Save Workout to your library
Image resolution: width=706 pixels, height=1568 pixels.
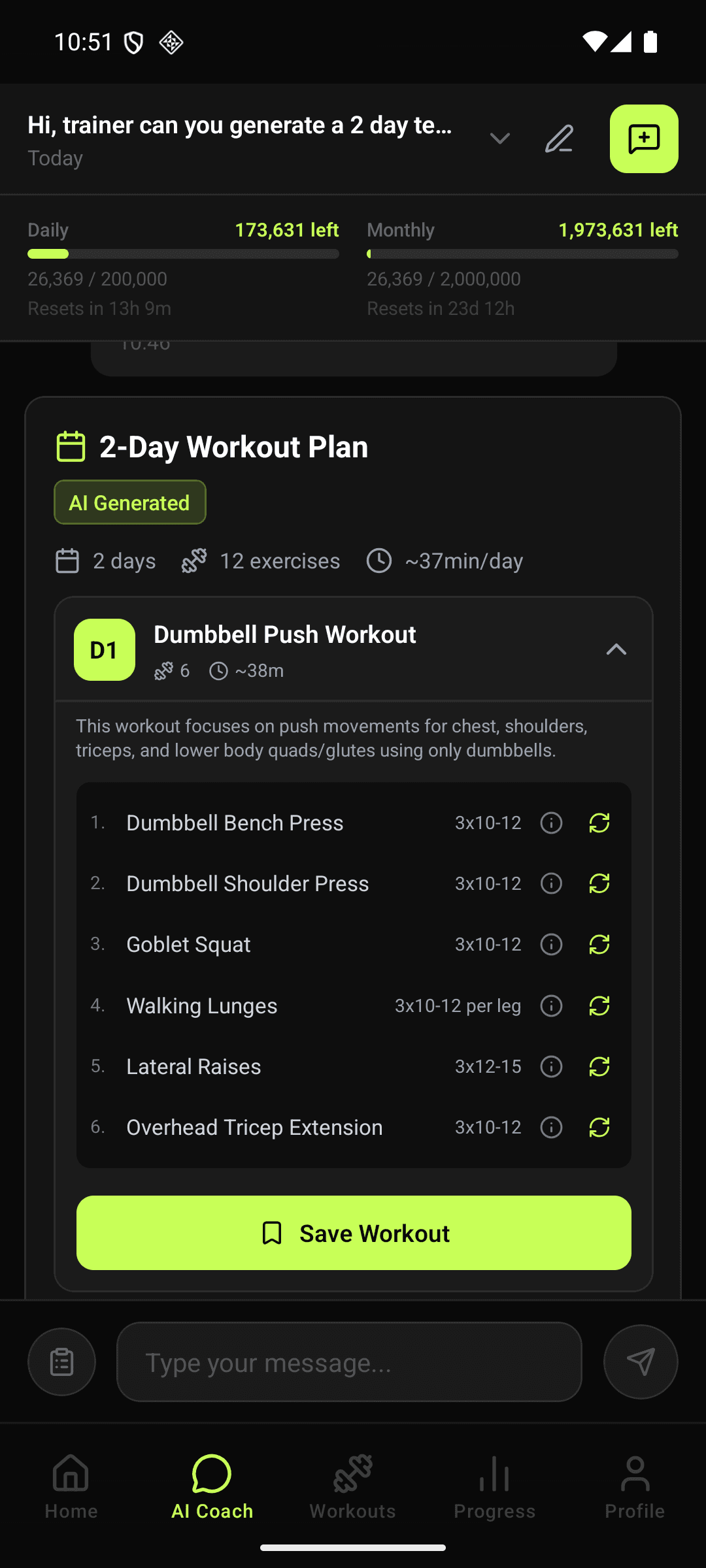[x=354, y=1233]
